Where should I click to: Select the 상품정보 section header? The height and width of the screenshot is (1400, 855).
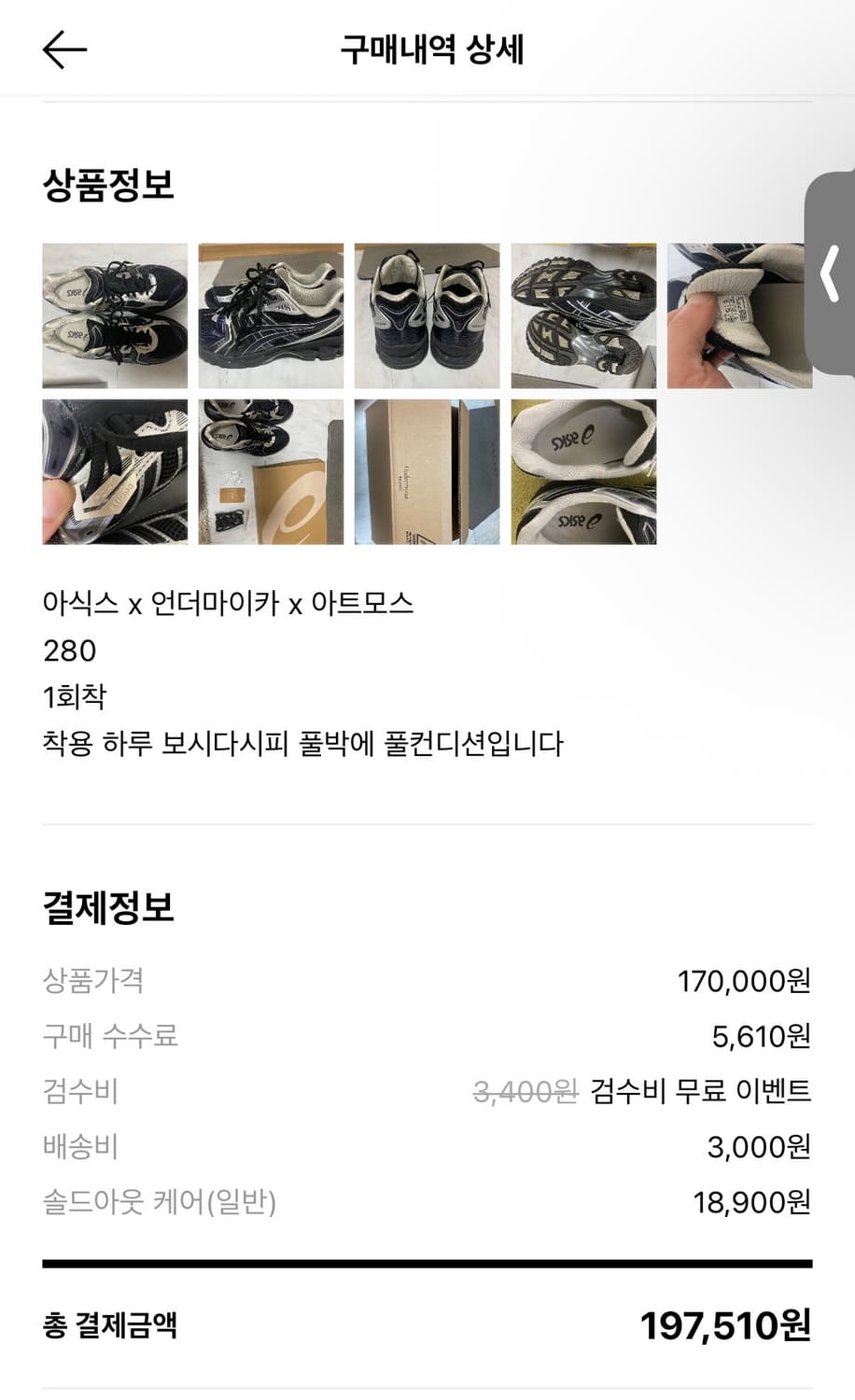point(109,184)
